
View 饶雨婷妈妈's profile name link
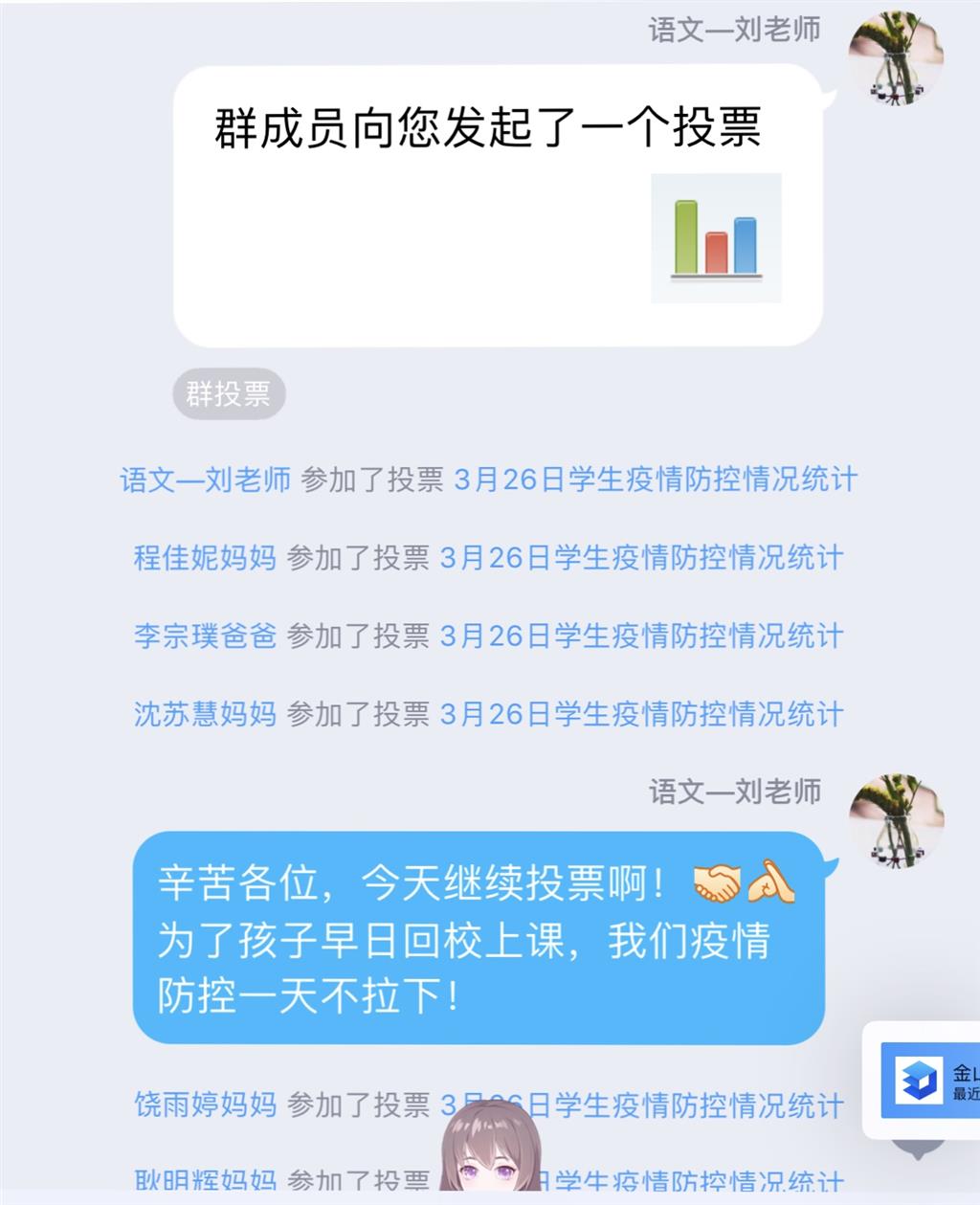click(x=205, y=1105)
